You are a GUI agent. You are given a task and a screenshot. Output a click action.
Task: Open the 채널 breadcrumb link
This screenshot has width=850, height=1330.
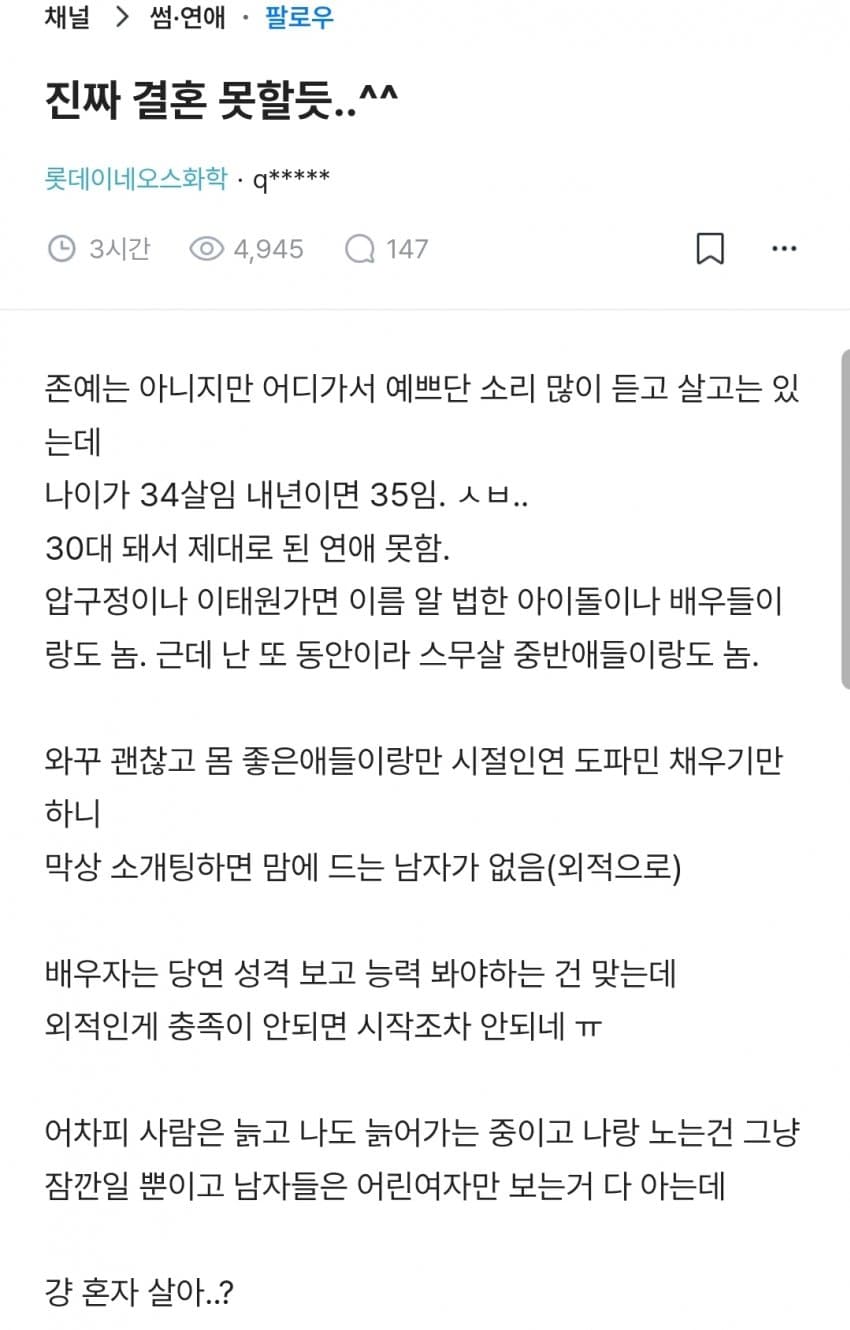point(68,17)
